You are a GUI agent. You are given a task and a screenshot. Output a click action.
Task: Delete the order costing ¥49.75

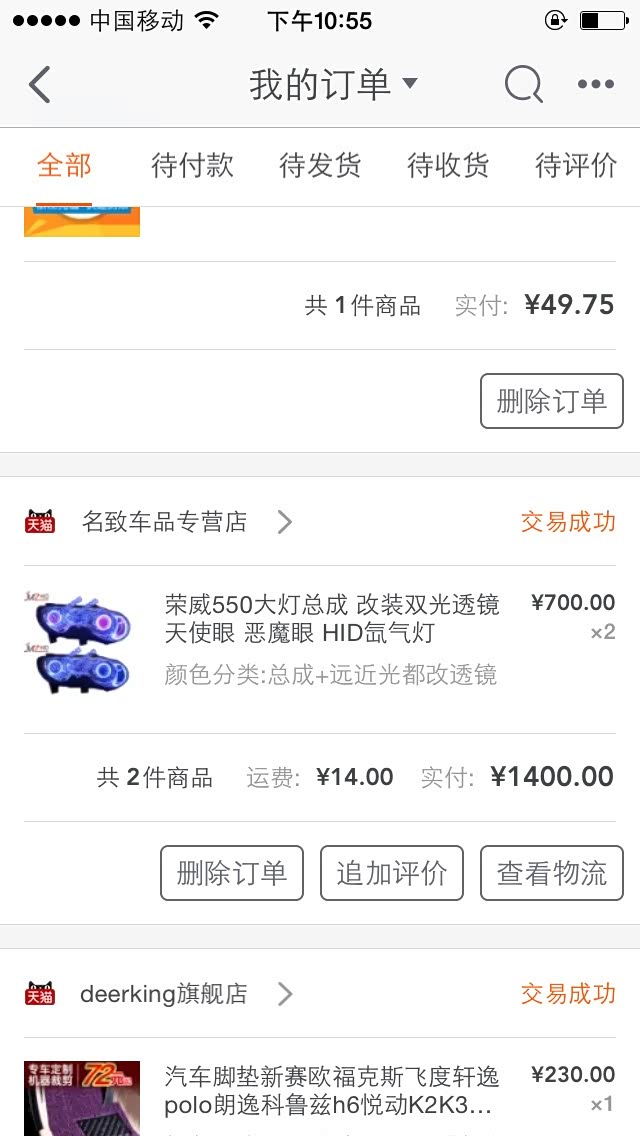pyautogui.click(x=551, y=401)
